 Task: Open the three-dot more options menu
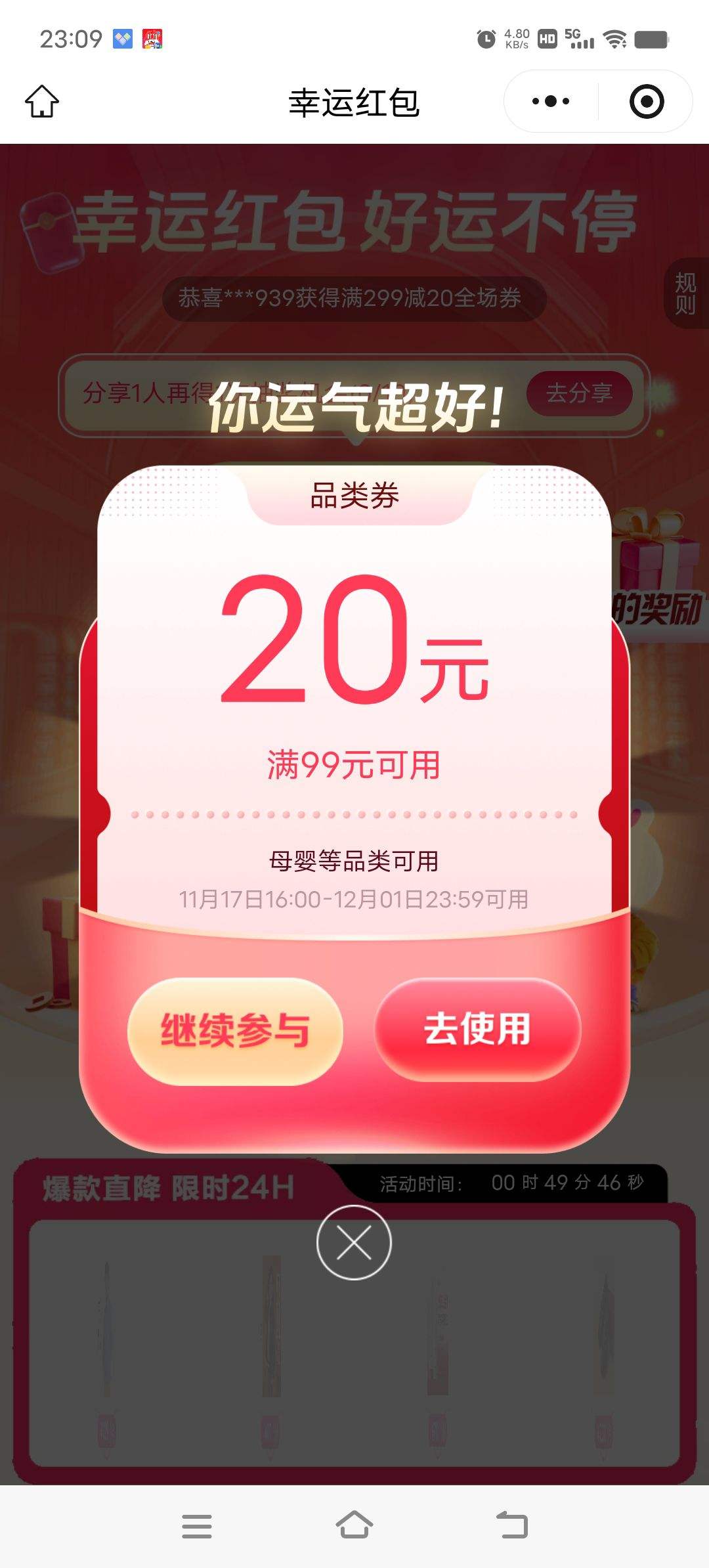coord(551,100)
